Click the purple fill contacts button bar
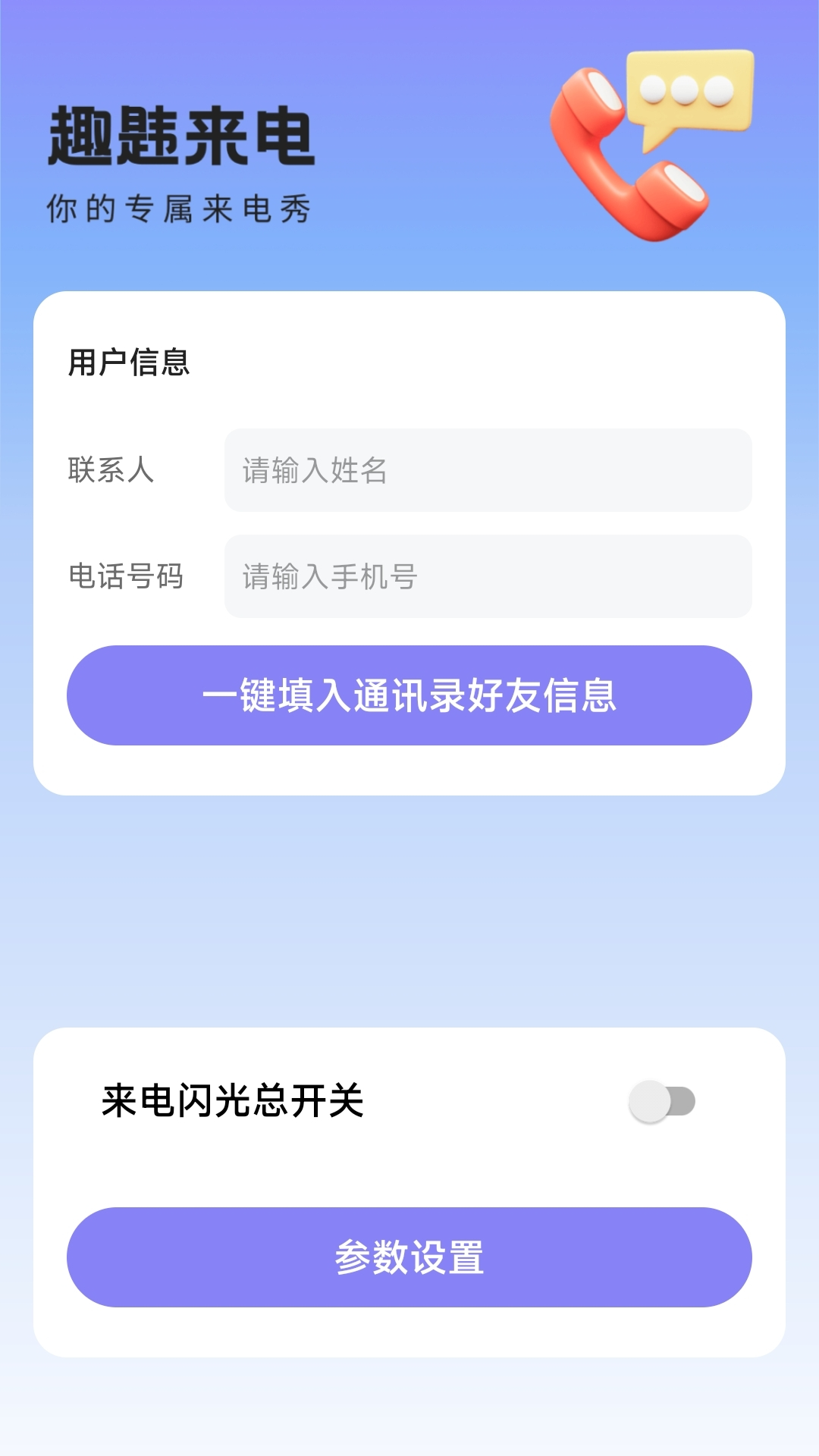819x1456 pixels. click(409, 695)
